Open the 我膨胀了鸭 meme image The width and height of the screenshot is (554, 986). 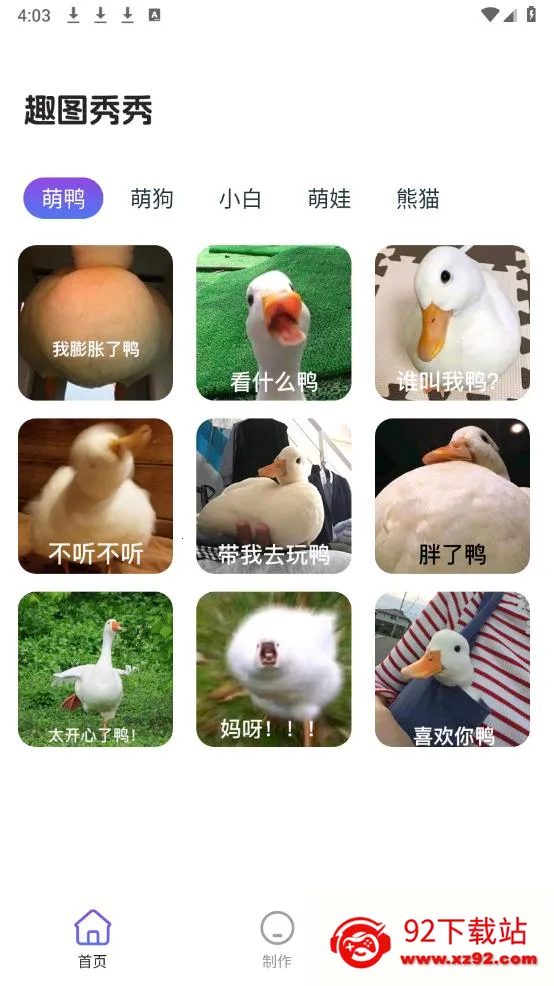tap(96, 323)
